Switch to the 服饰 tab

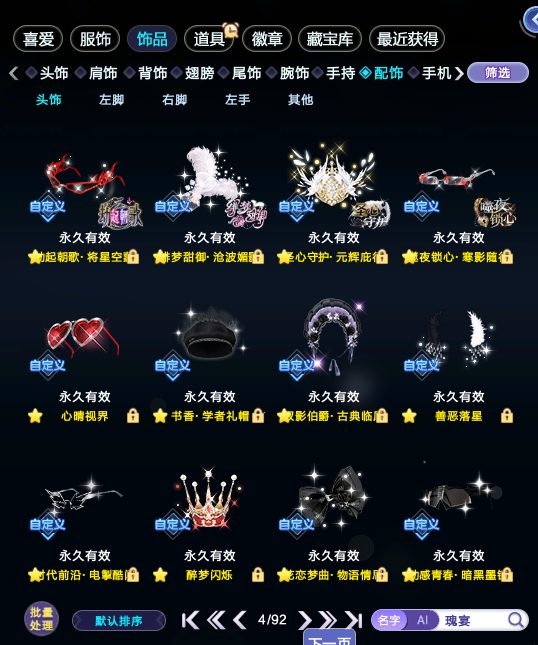click(x=95, y=39)
